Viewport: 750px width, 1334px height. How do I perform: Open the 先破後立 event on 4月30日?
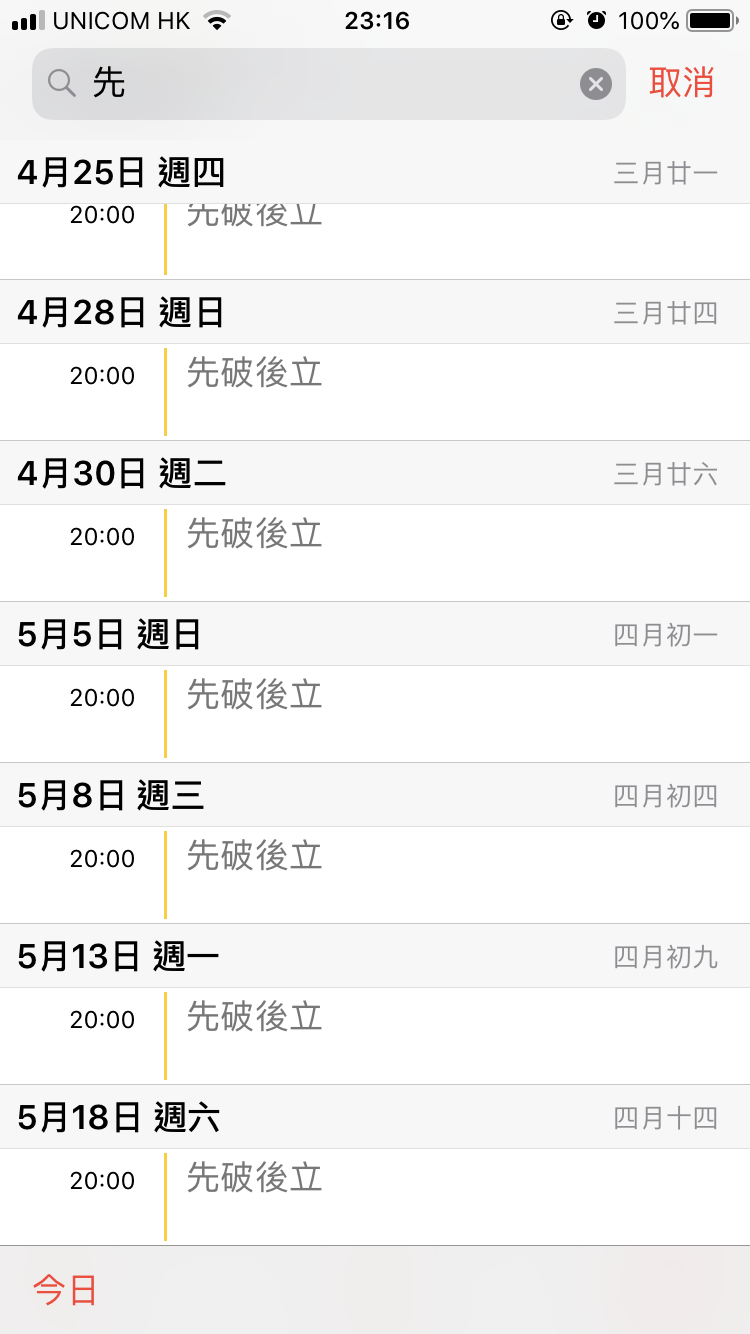pyautogui.click(x=375, y=553)
